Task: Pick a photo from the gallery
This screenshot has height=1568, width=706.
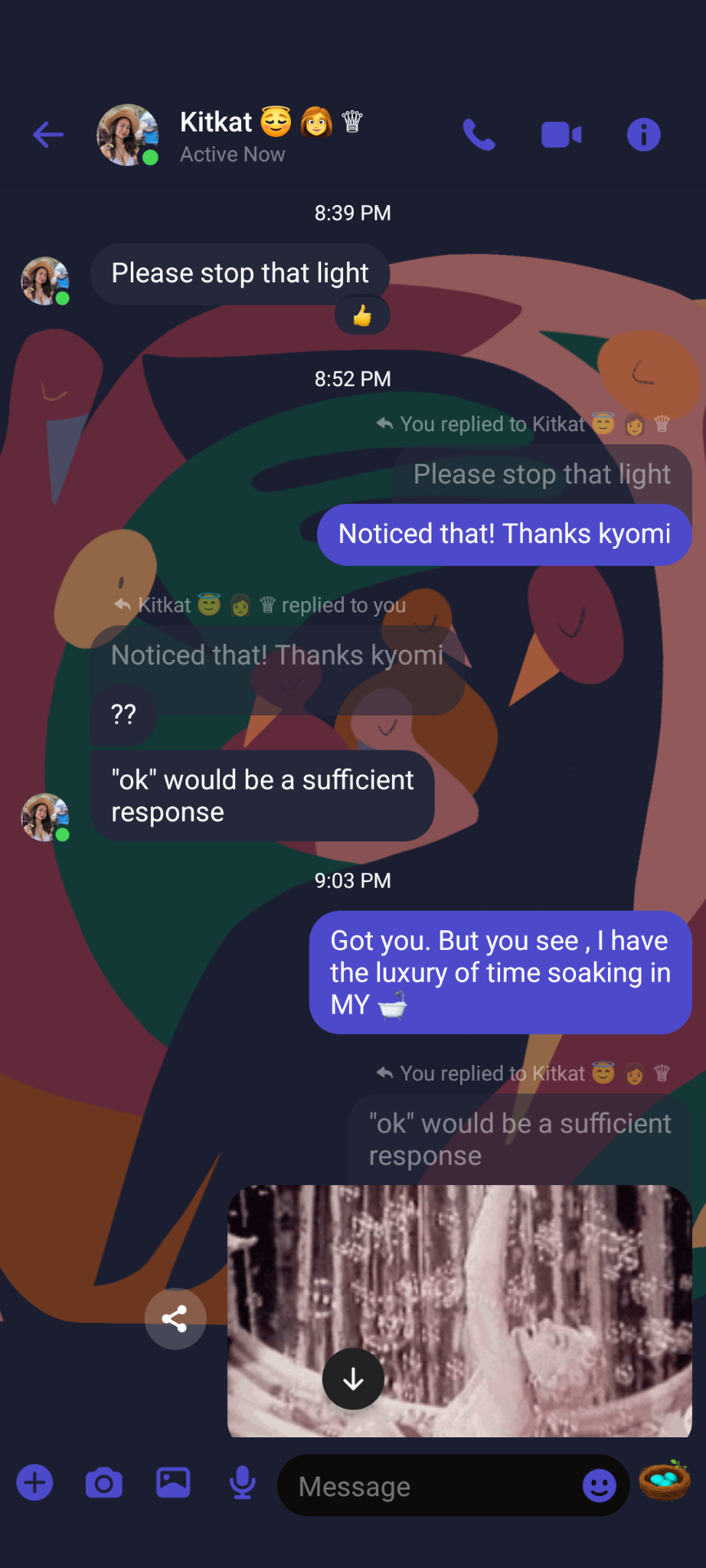Action: pos(173,1482)
